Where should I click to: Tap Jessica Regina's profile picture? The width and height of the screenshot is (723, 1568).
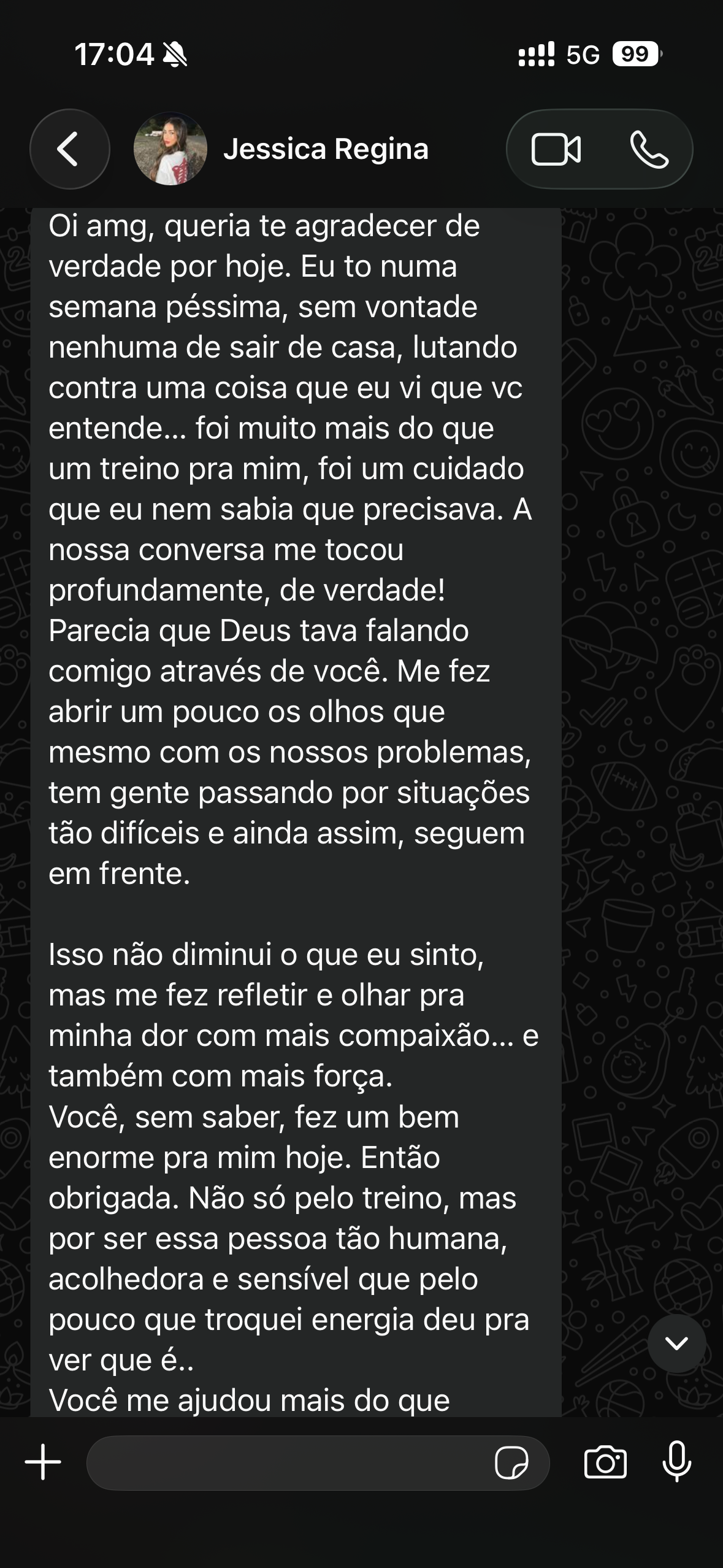click(x=170, y=149)
